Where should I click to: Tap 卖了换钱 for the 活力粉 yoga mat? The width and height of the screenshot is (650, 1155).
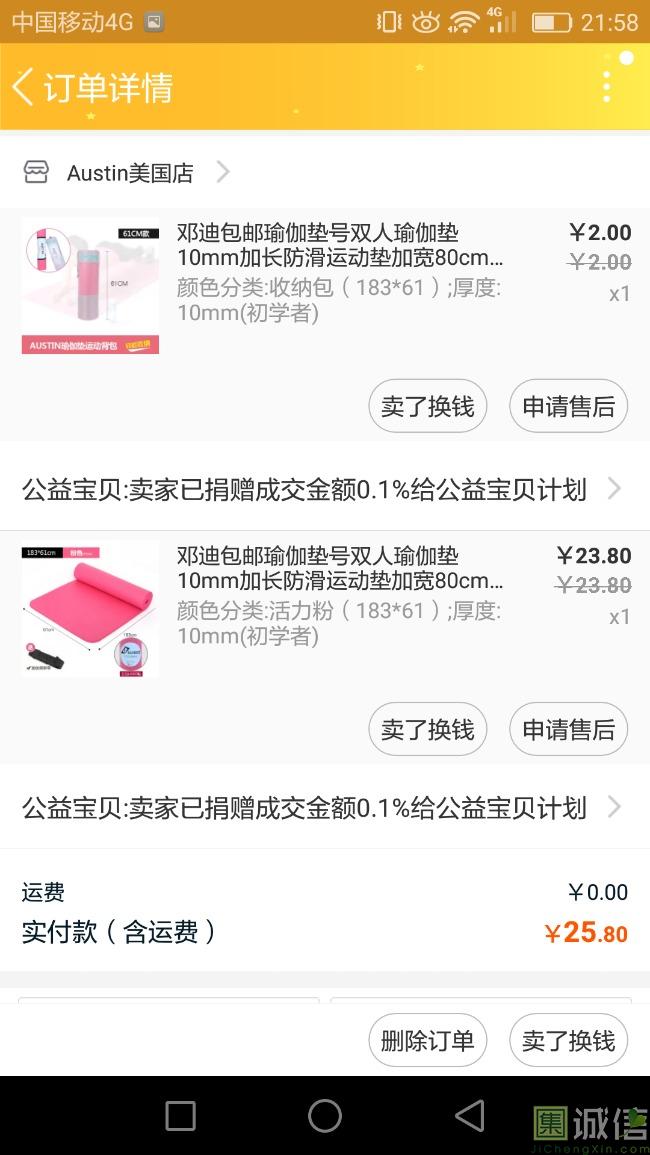(x=428, y=729)
